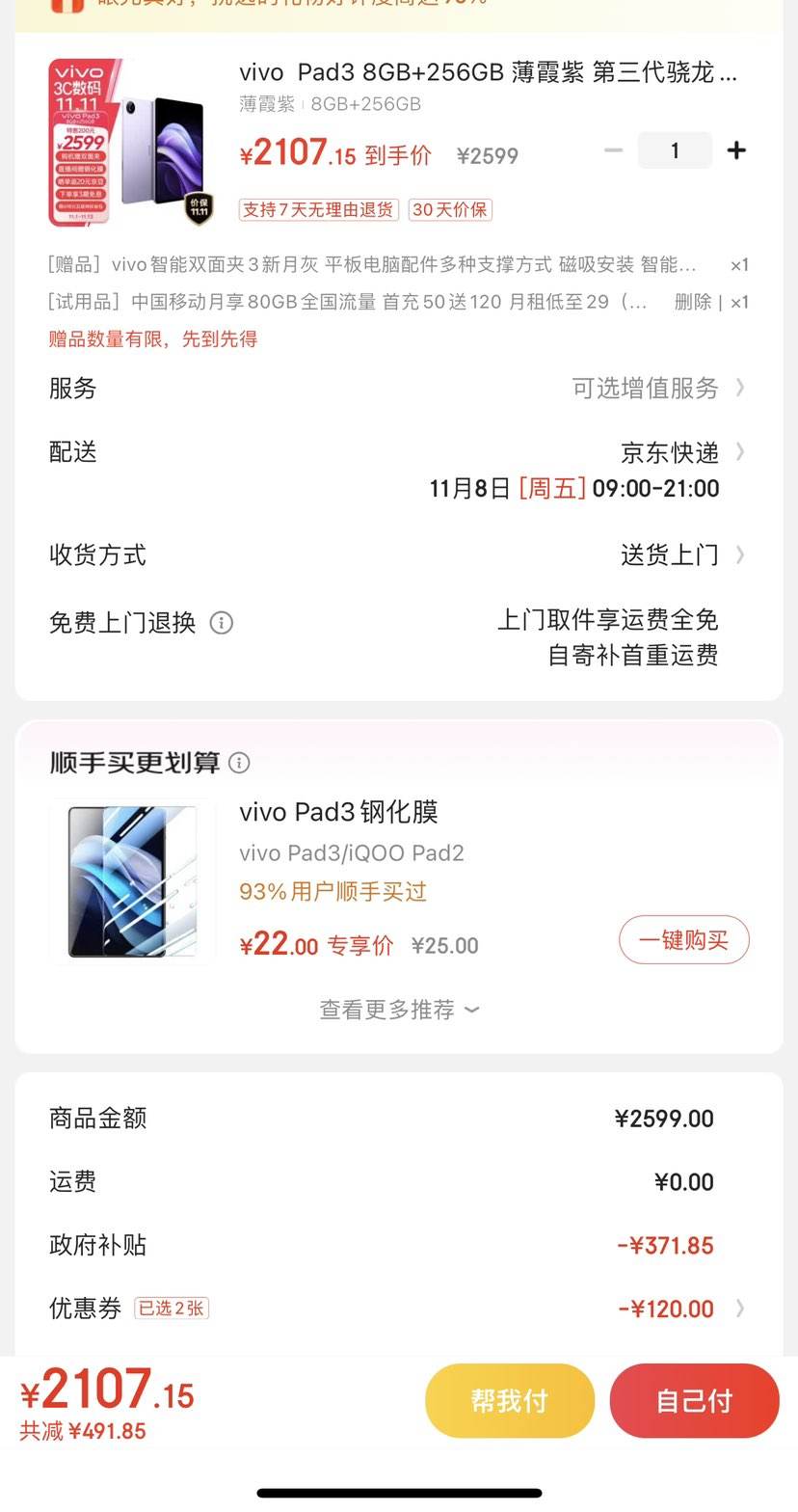Select the quantity input field showing 1

coord(675,149)
